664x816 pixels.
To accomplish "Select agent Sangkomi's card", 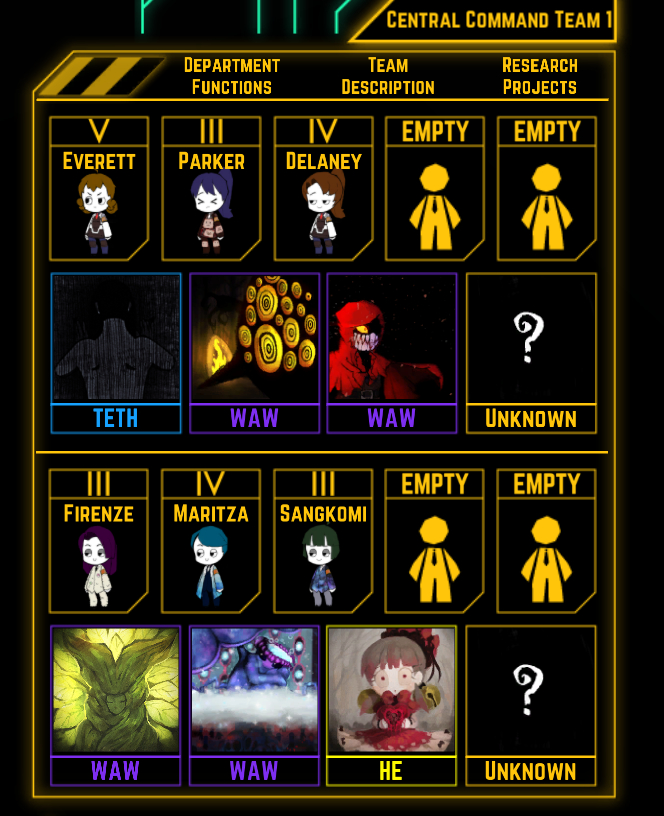I will coord(322,542).
